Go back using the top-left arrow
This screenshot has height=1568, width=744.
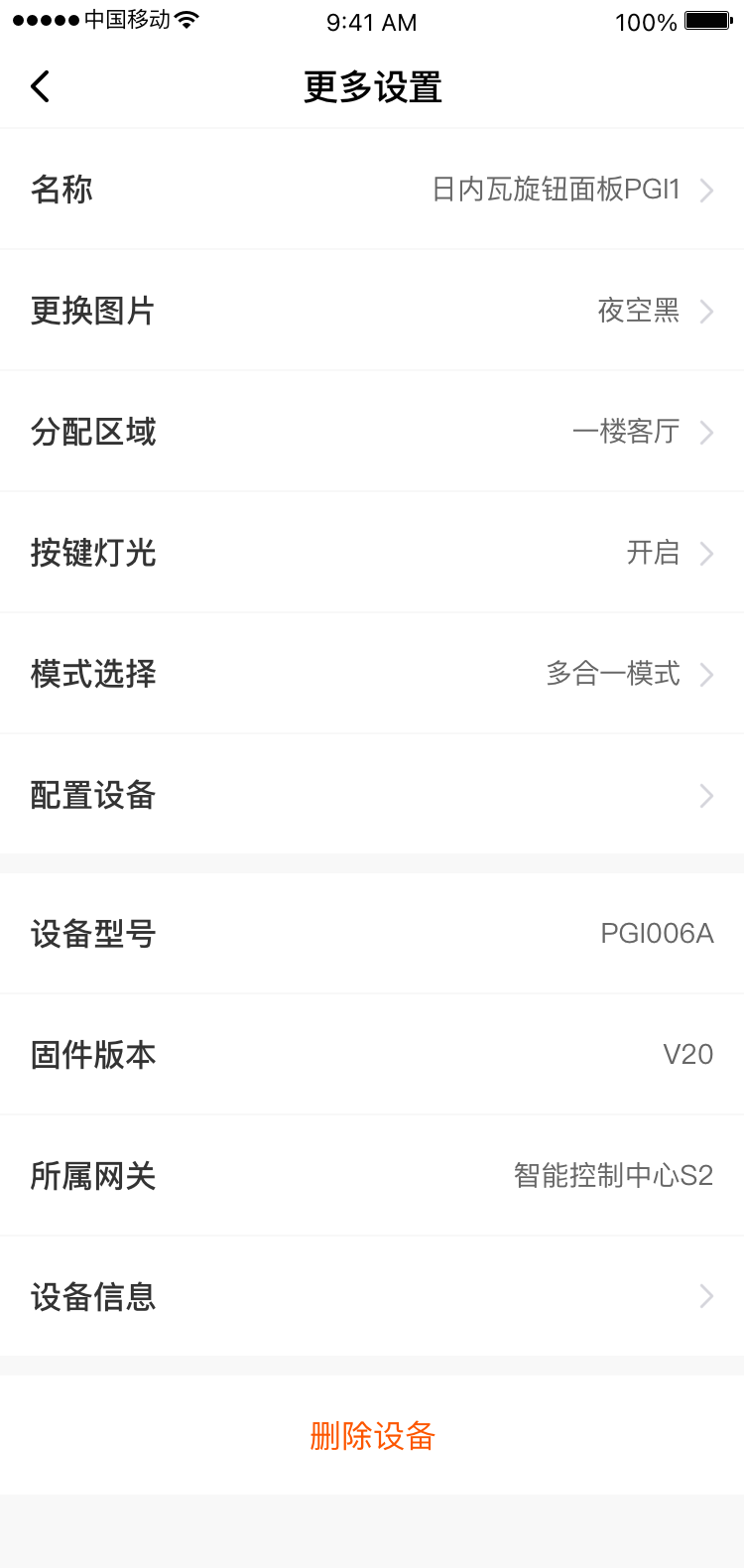pos(41,87)
